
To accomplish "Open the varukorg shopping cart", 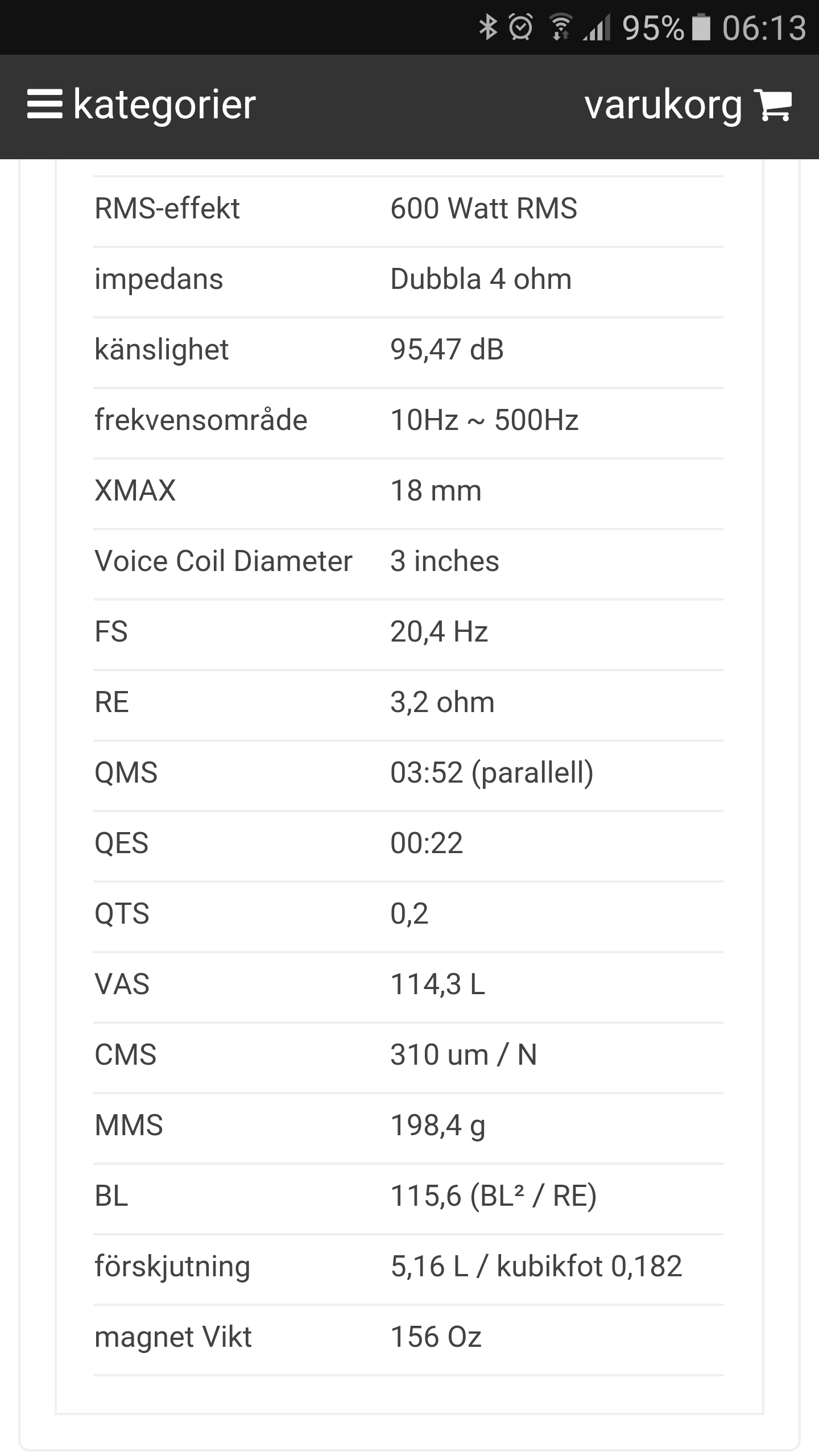I will 688,106.
